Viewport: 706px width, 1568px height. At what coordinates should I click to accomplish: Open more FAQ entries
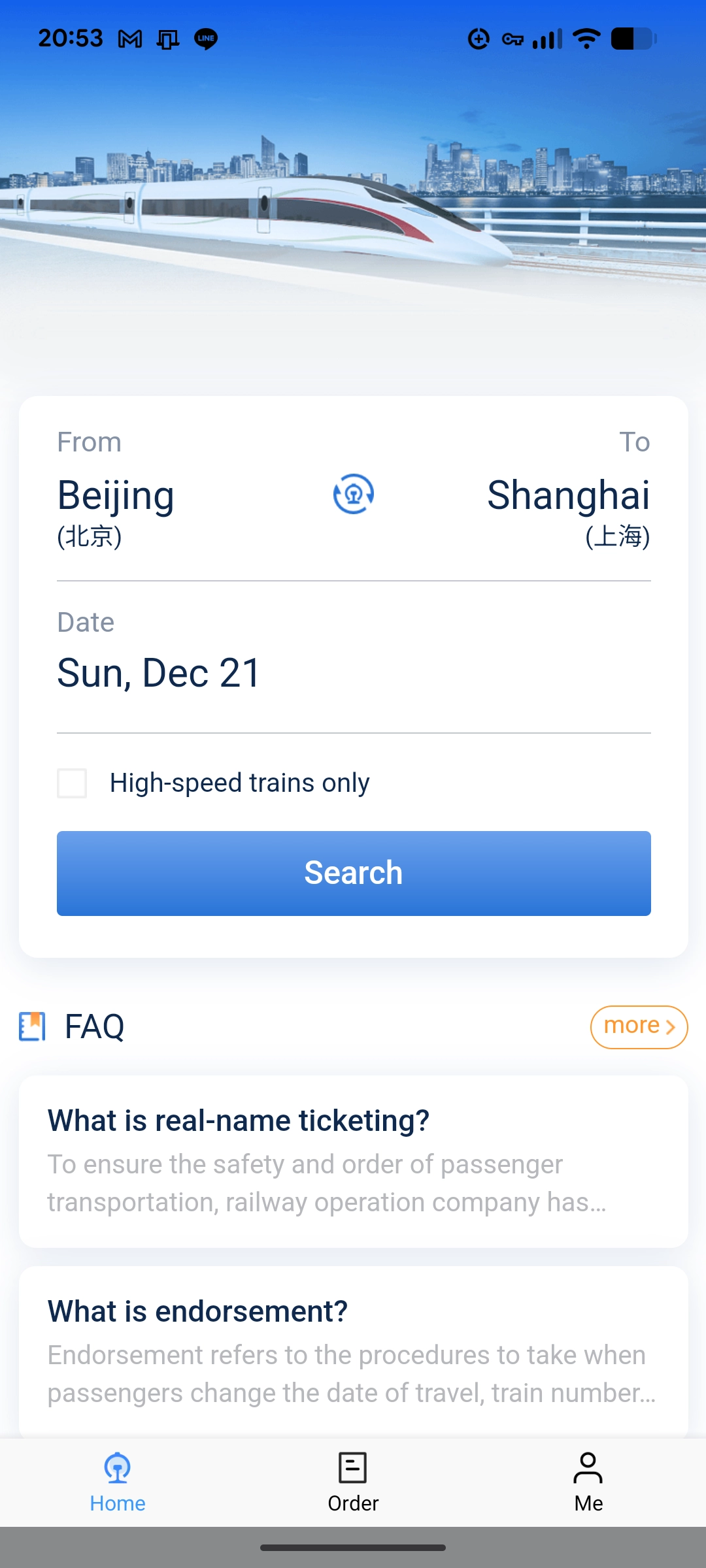tap(639, 1026)
